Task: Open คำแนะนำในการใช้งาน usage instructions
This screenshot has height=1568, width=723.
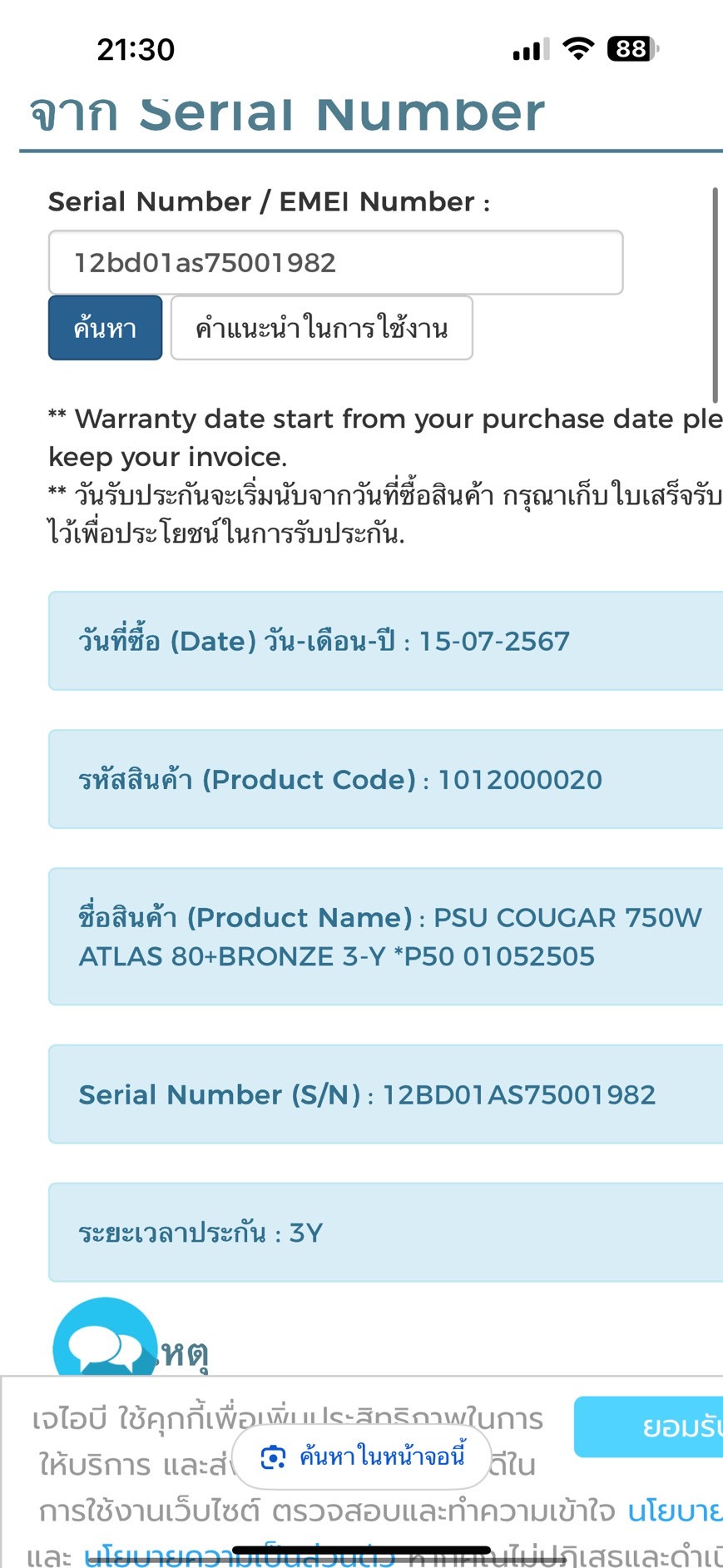Action: [322, 328]
